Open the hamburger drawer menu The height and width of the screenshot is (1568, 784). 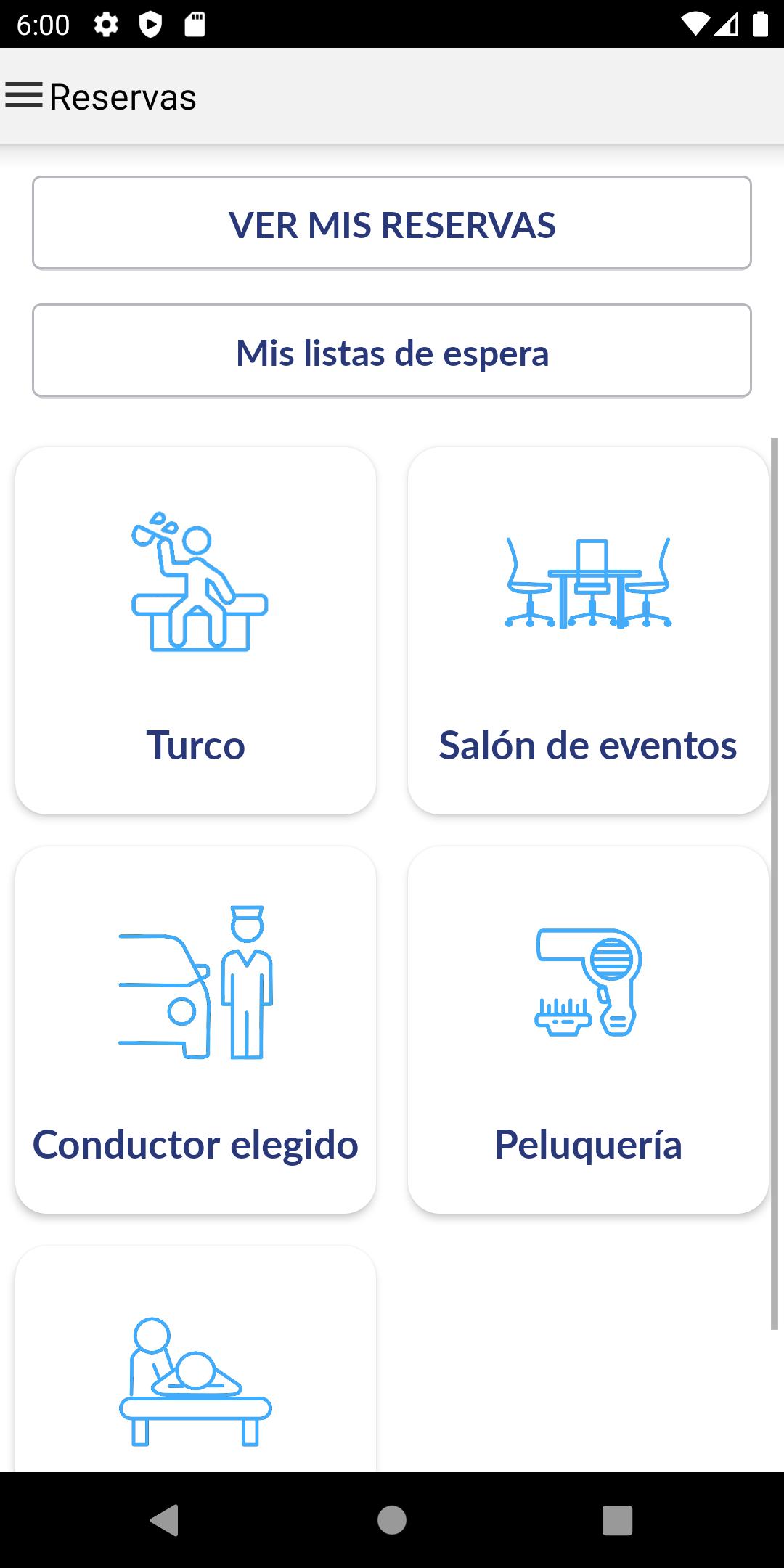24,96
